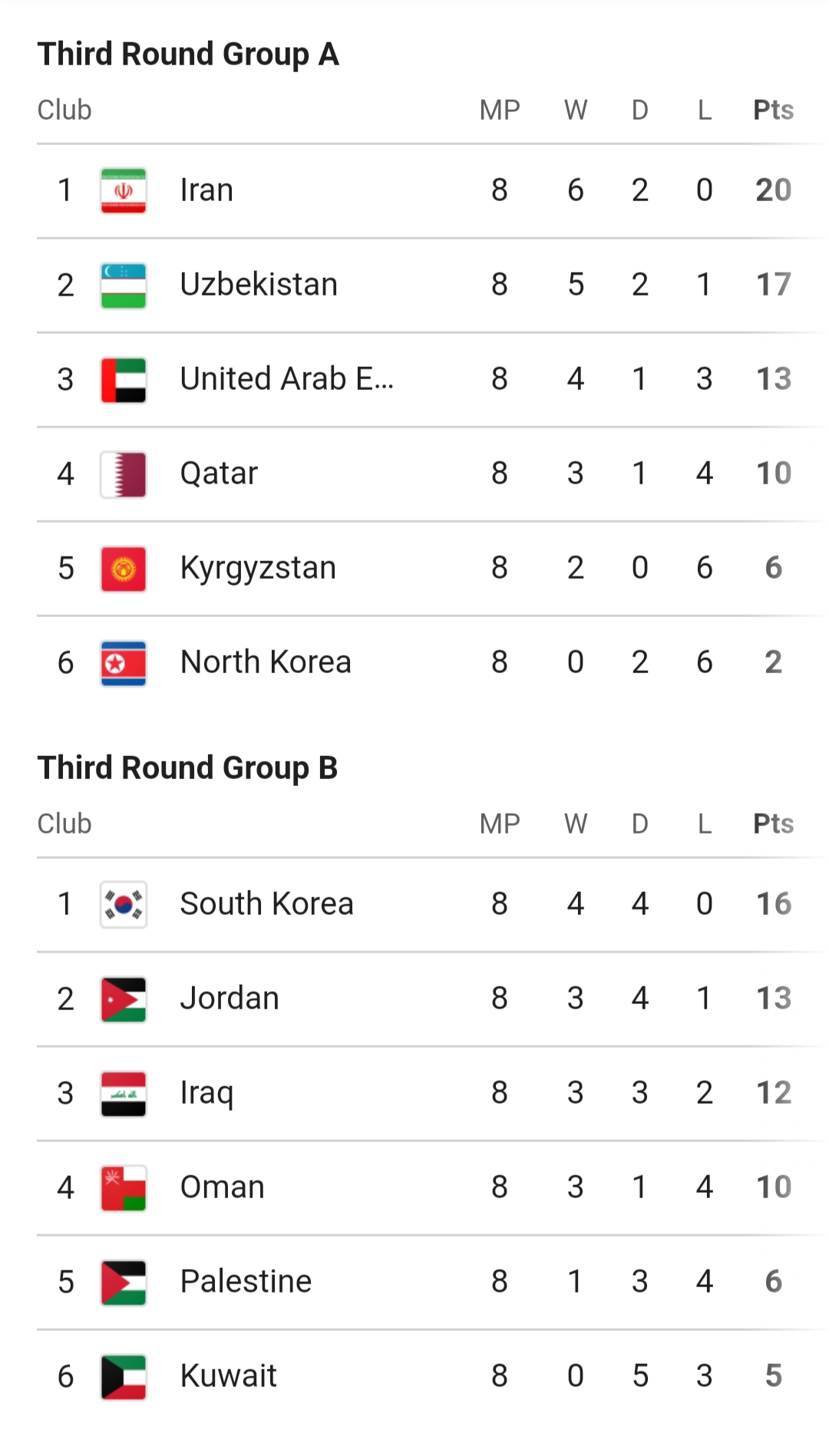
Task: Tap the Qatar row
Action: [x=219, y=474]
